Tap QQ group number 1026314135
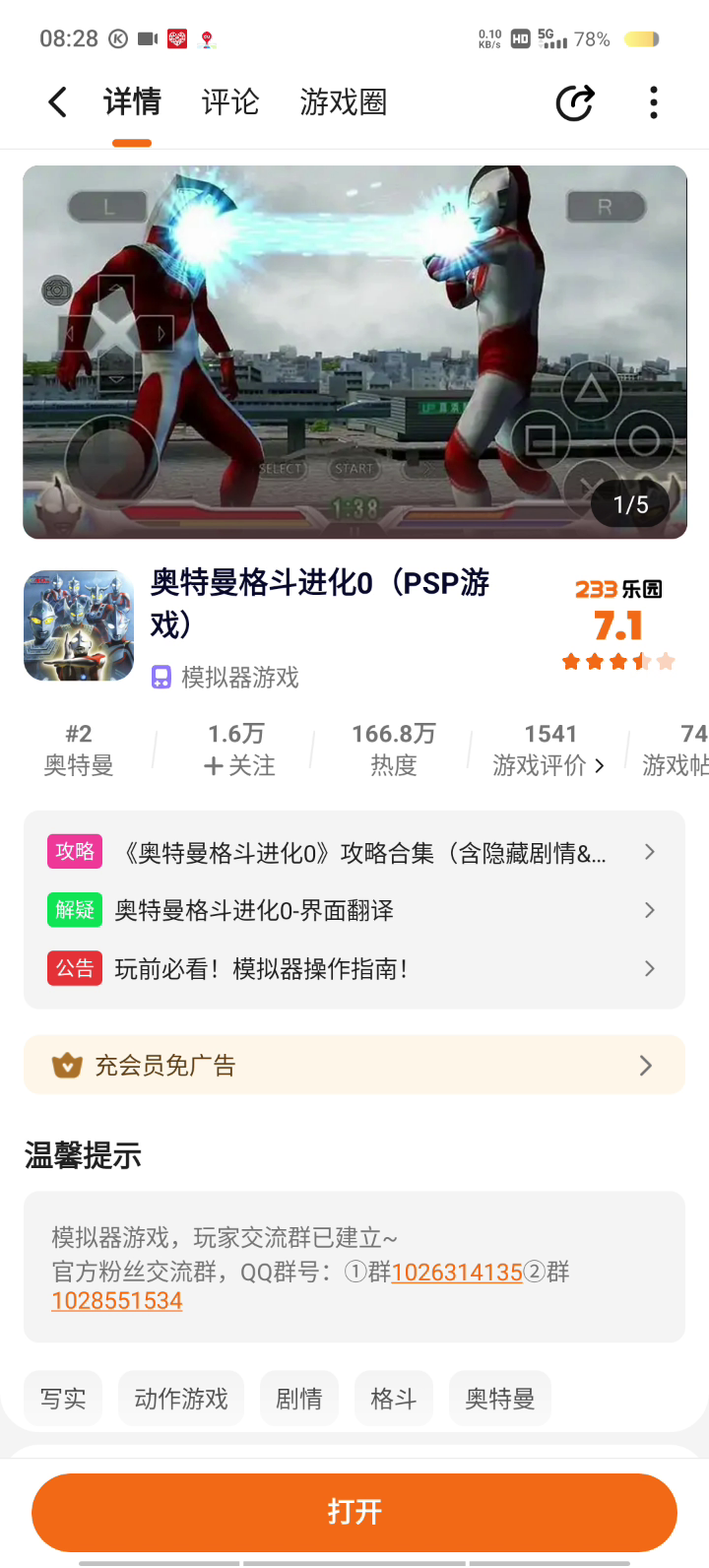The width and height of the screenshot is (709, 1568). [x=457, y=1272]
